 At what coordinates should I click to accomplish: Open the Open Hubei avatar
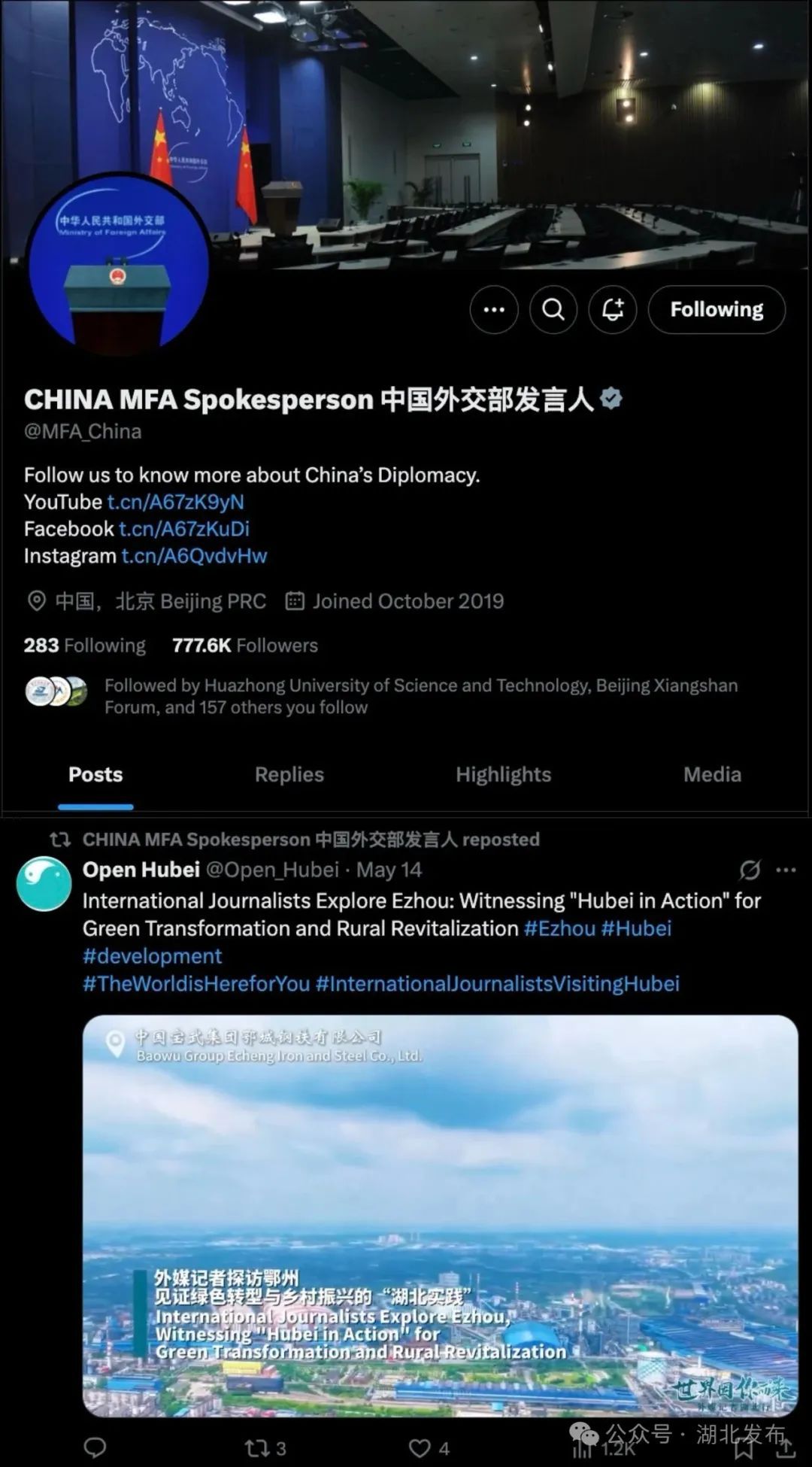point(44,884)
